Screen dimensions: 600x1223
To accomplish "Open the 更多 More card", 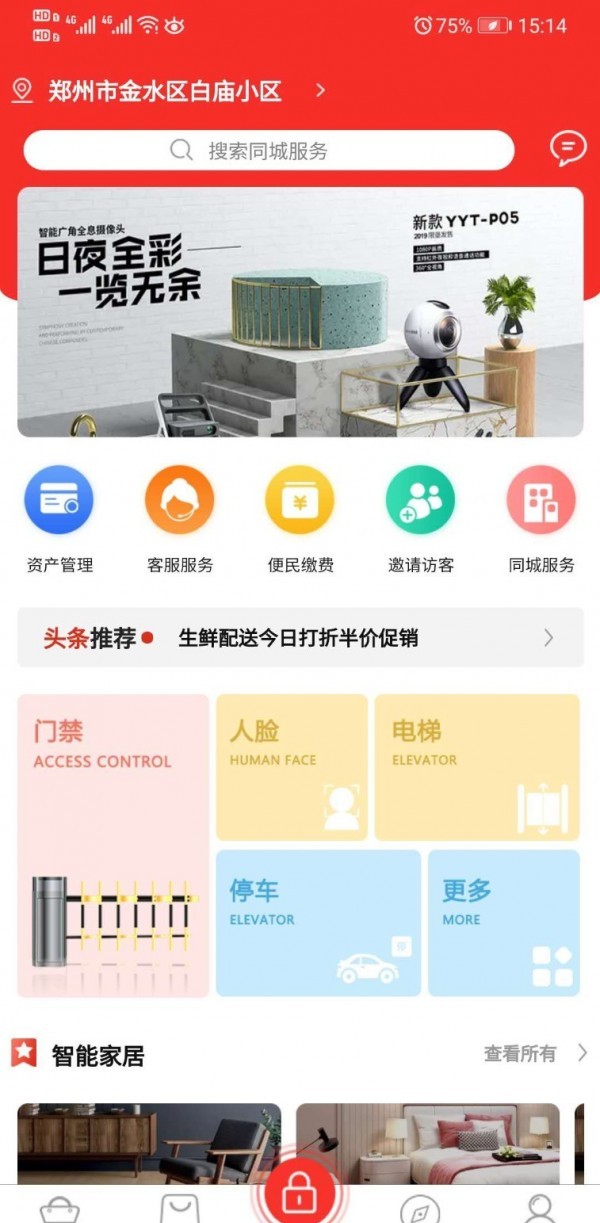I will [x=503, y=923].
